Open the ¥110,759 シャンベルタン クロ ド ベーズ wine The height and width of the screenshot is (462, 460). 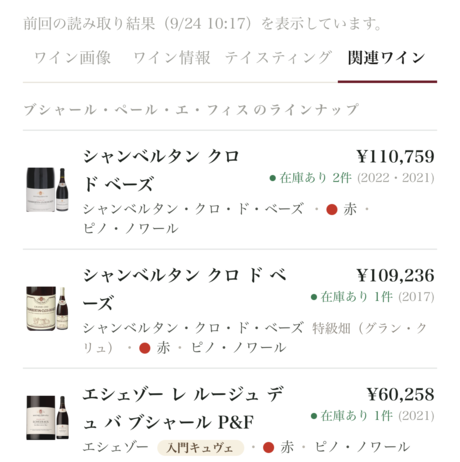click(x=230, y=190)
